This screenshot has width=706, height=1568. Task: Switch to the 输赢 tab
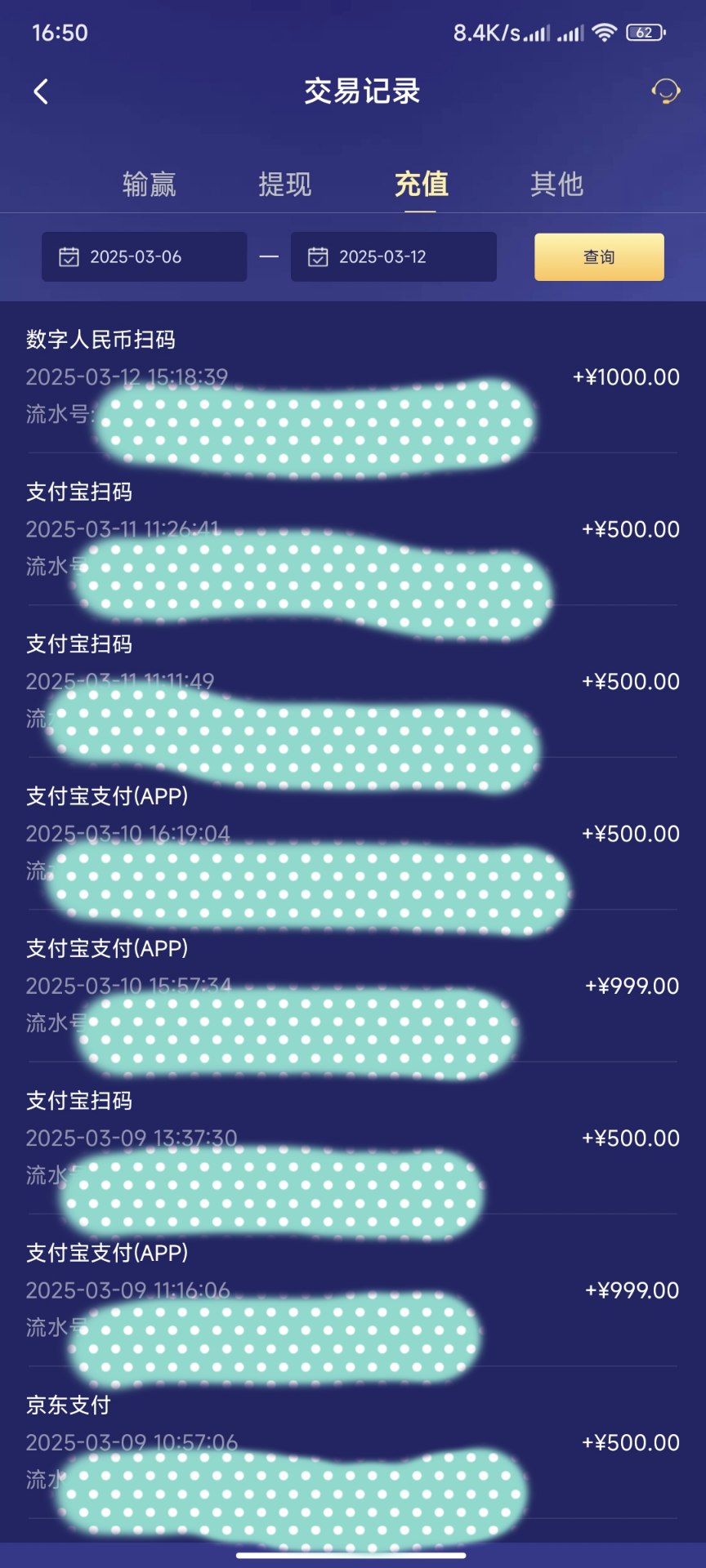[150, 185]
